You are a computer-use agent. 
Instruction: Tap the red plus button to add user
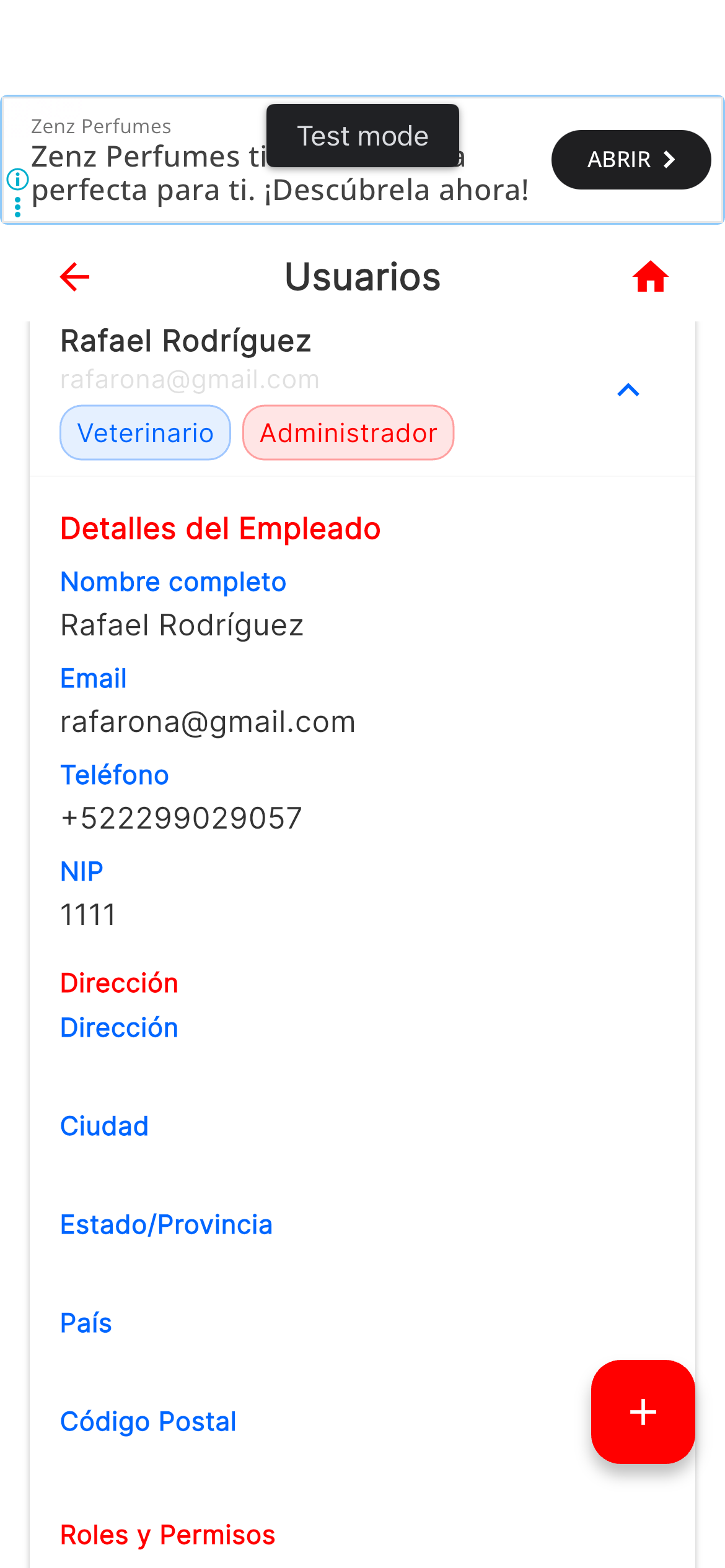coord(643,1412)
